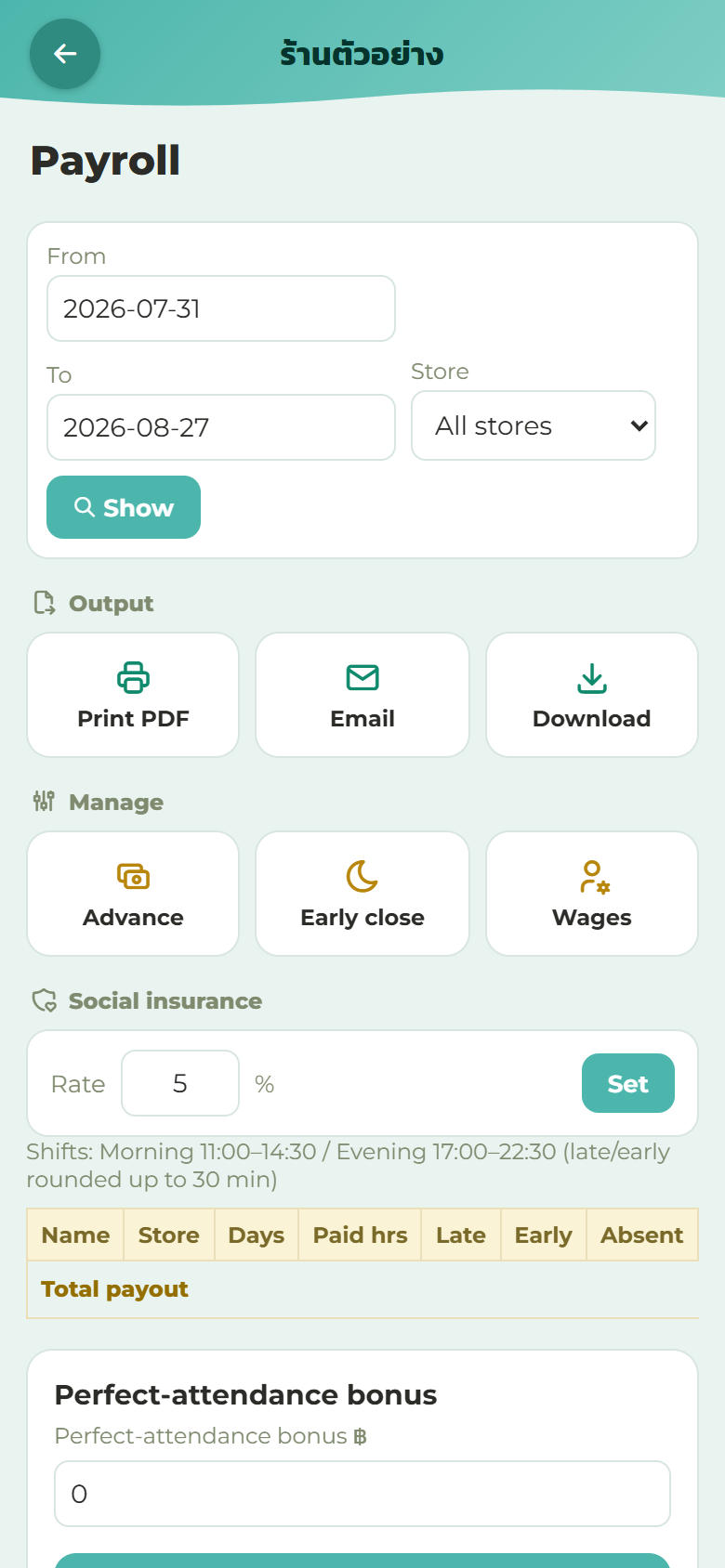Edit the perfect-attendance bonus amount

(362, 1494)
